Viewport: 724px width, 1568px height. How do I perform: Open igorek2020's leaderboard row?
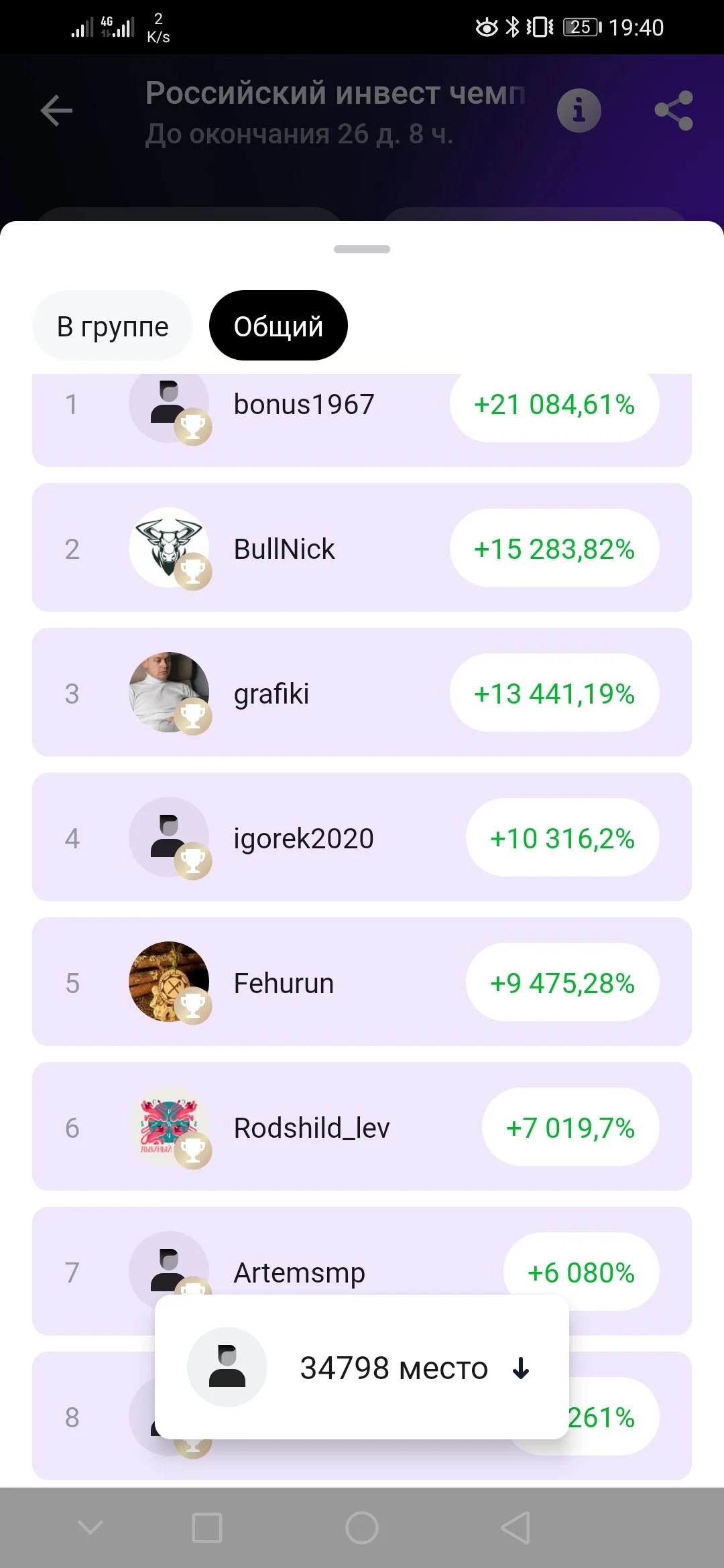click(x=362, y=837)
